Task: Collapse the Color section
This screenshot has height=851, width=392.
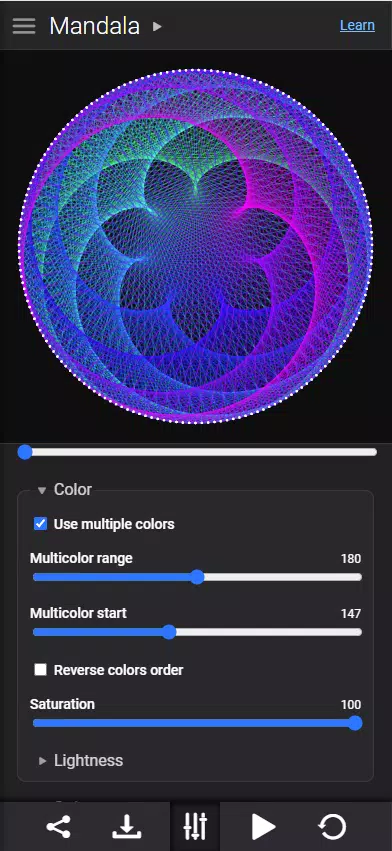Action: click(x=65, y=490)
